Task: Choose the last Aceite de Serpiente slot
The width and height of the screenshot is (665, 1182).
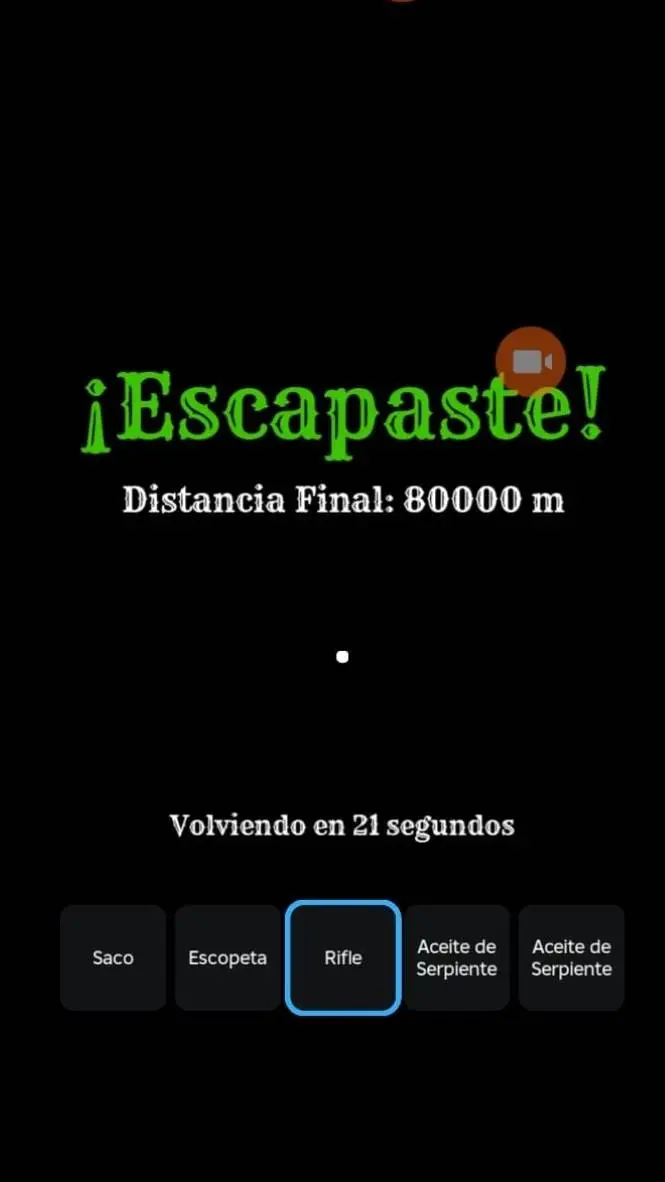Action: click(571, 957)
